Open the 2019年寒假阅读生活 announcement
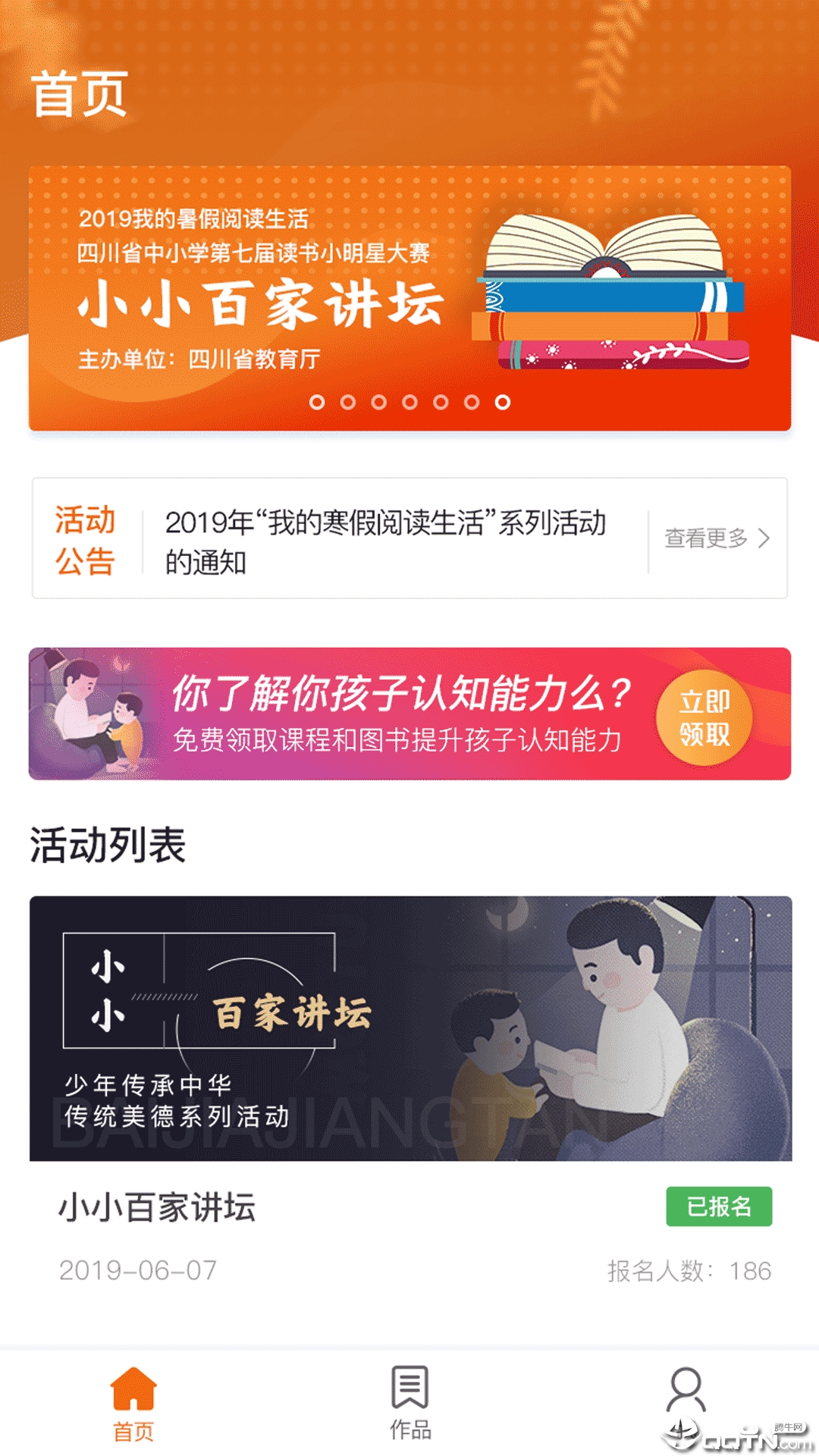The image size is (819, 1456). (x=385, y=541)
